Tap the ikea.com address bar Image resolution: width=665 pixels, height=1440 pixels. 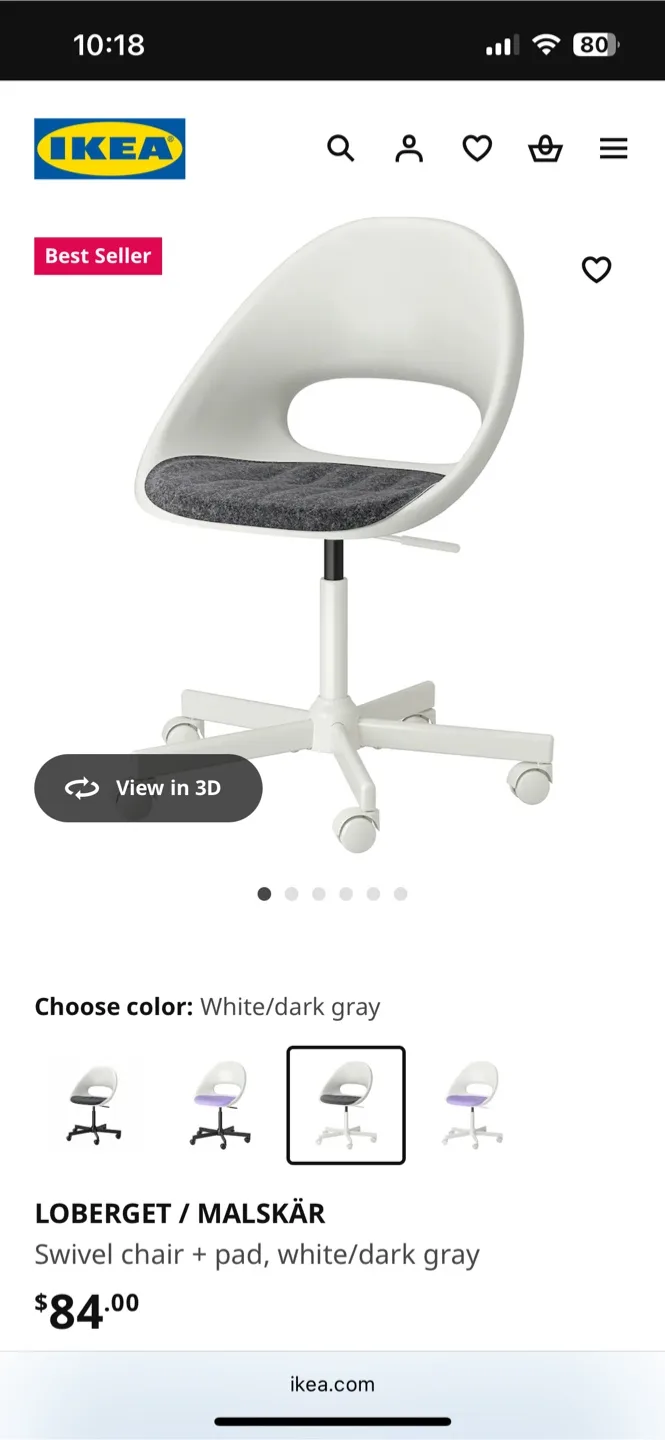(332, 1384)
